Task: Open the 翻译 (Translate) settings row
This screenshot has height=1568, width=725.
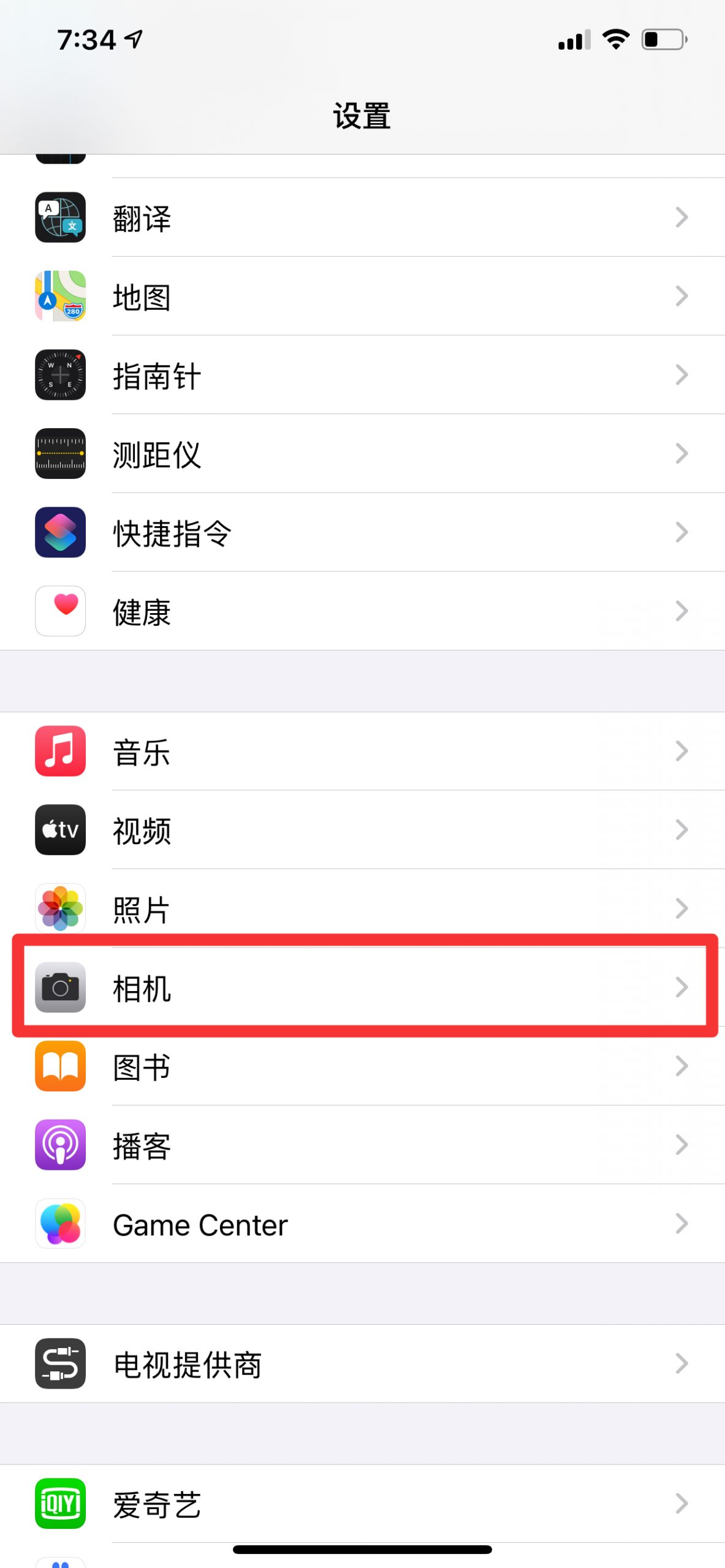Action: [x=362, y=217]
